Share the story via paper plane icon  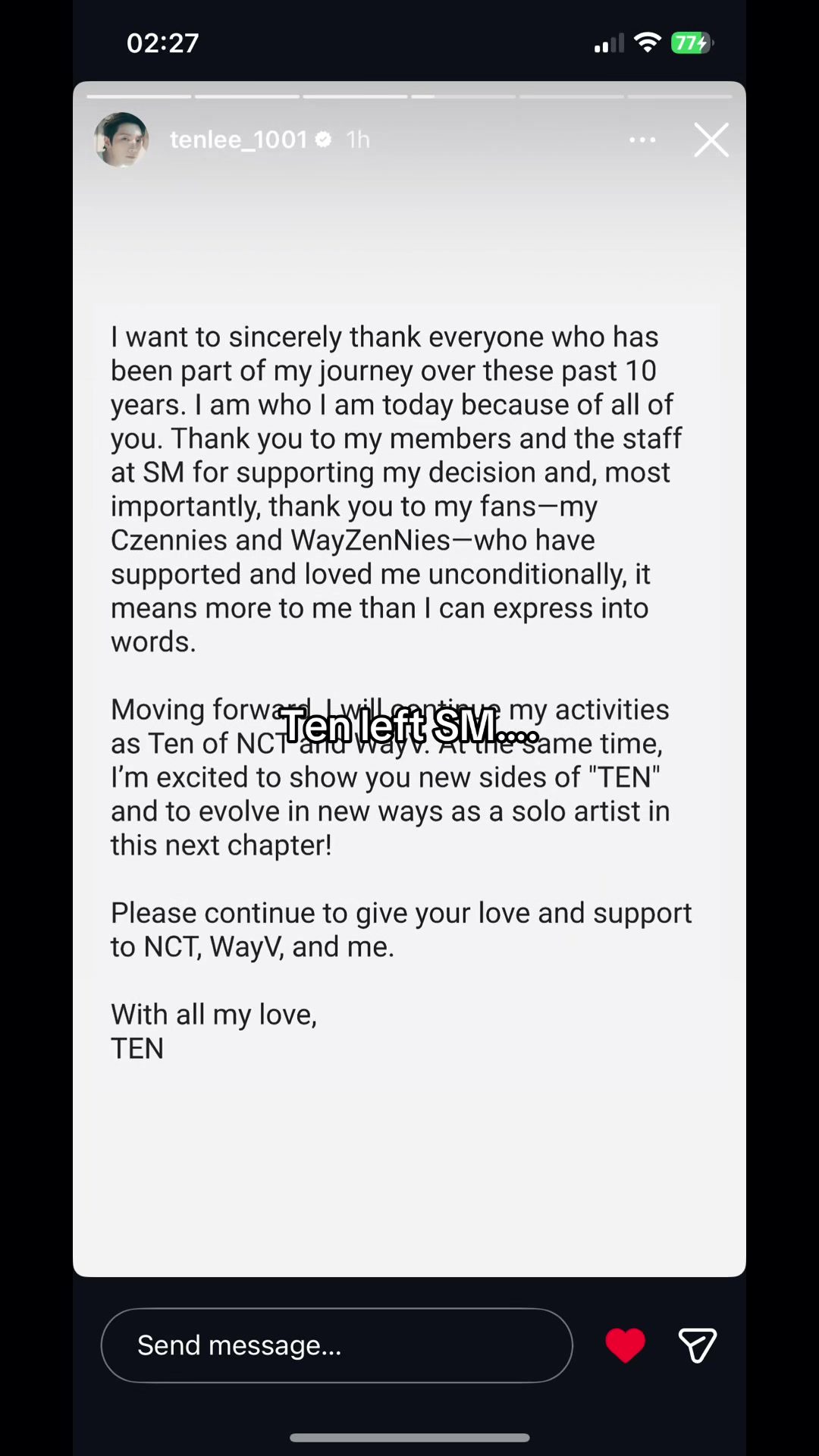click(697, 1346)
